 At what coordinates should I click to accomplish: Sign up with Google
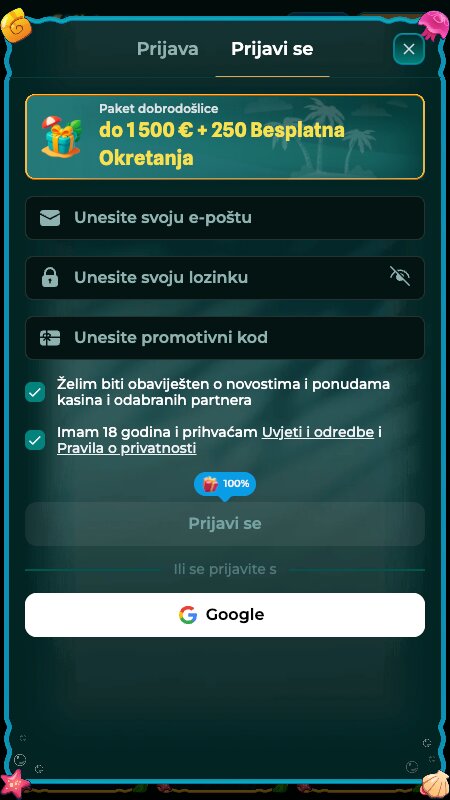224,615
